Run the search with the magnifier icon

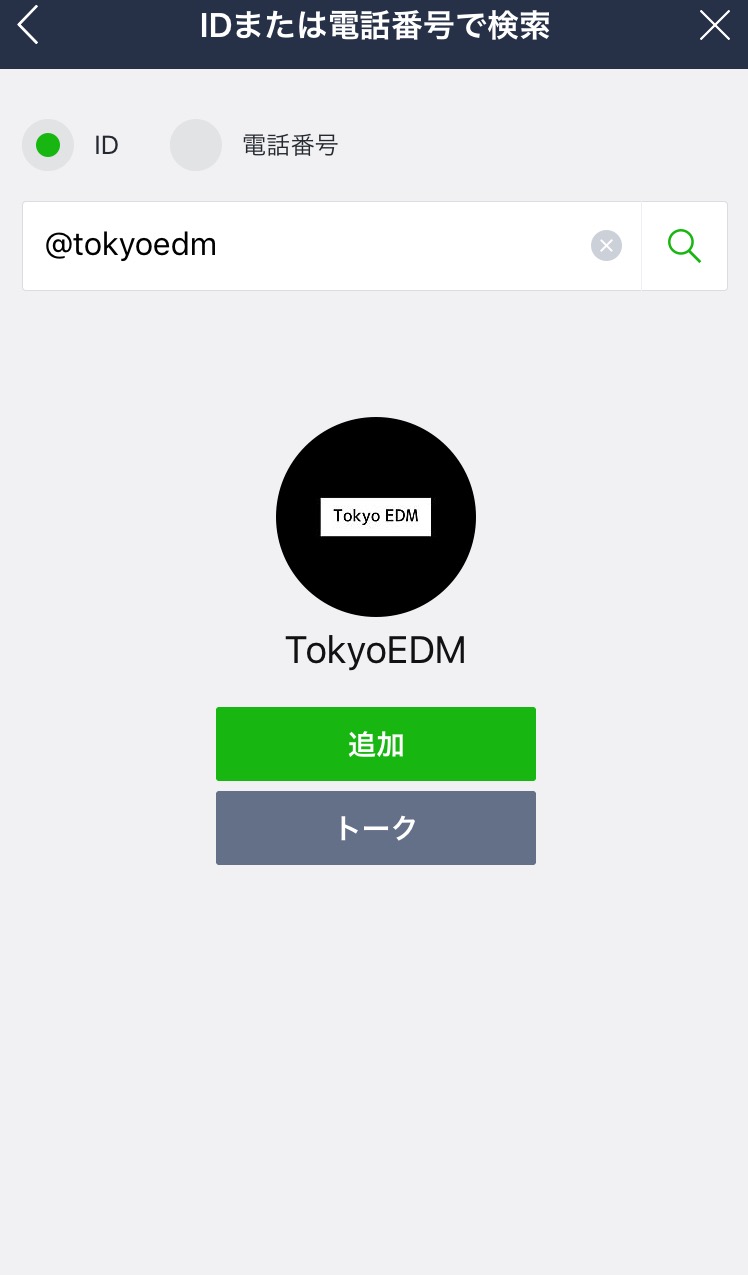684,246
